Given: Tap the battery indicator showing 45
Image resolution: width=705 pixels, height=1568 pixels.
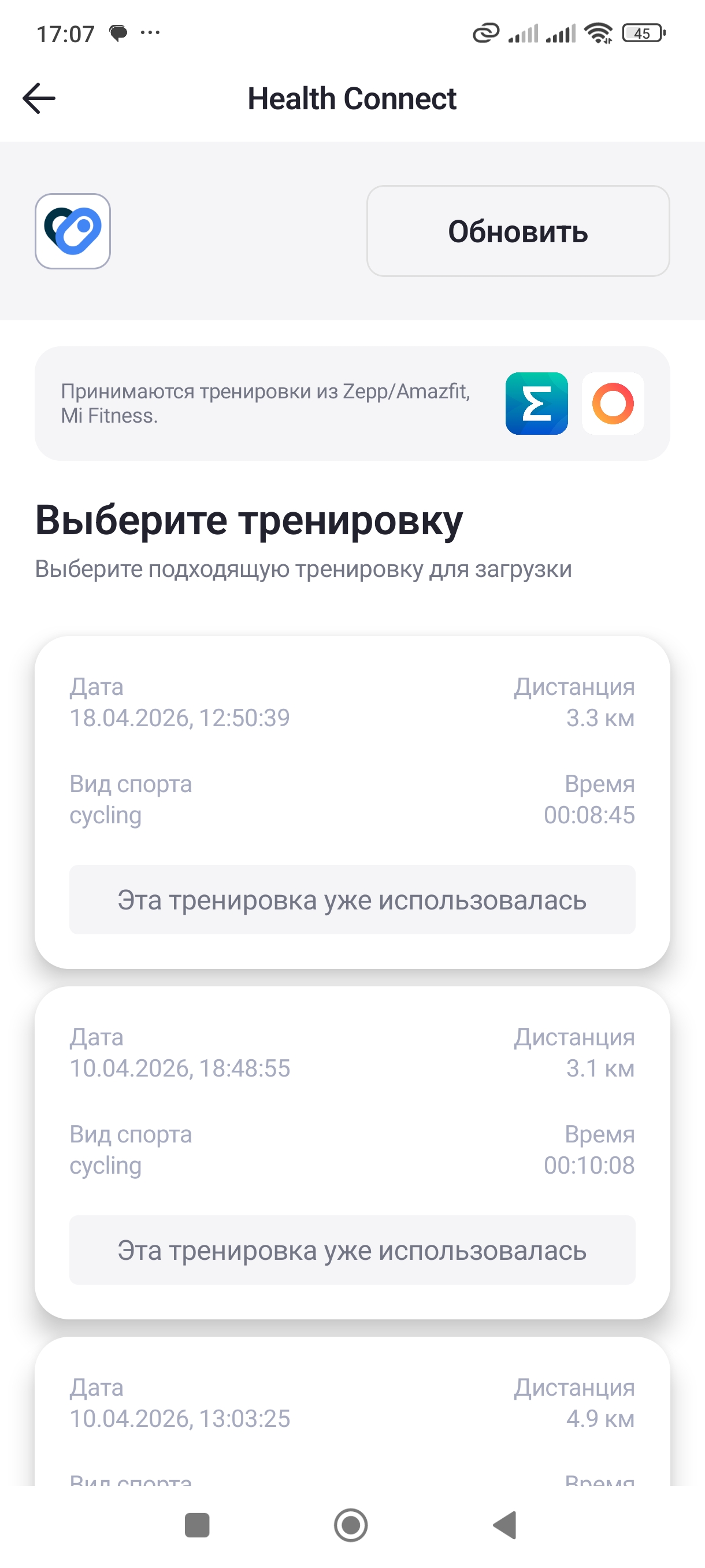Looking at the screenshot, I should [x=643, y=34].
